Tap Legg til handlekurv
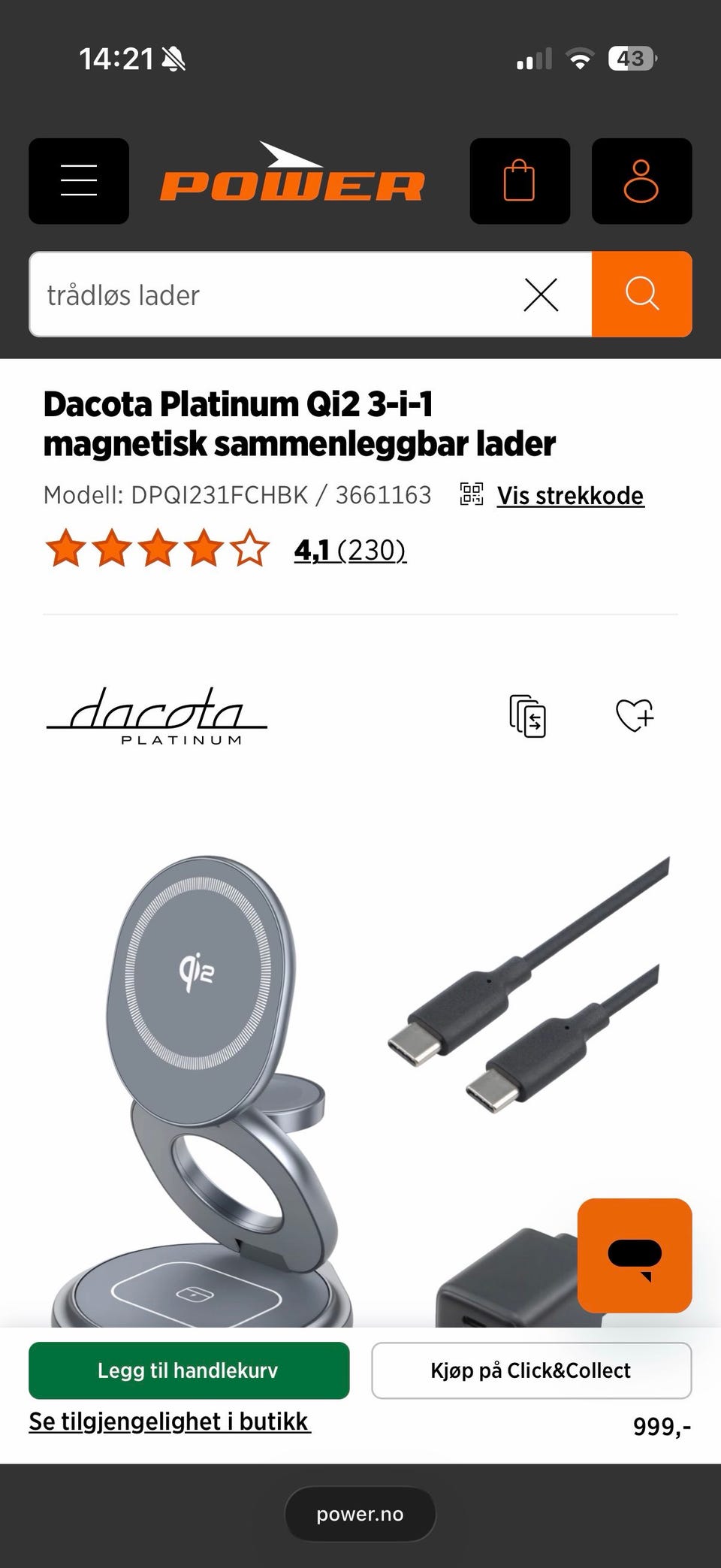This screenshot has height=1568, width=721. [189, 1370]
